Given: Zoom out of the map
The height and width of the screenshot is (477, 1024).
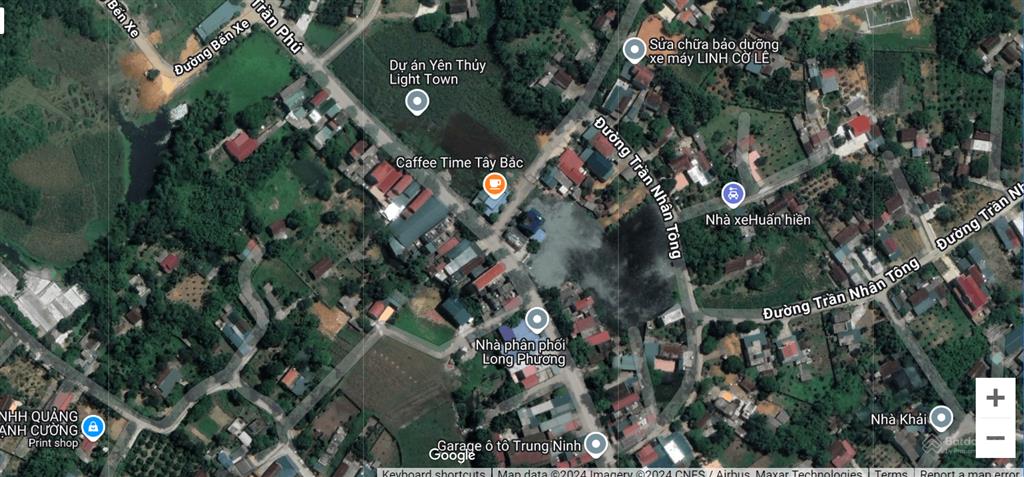Looking at the screenshot, I should pyautogui.click(x=995, y=438).
